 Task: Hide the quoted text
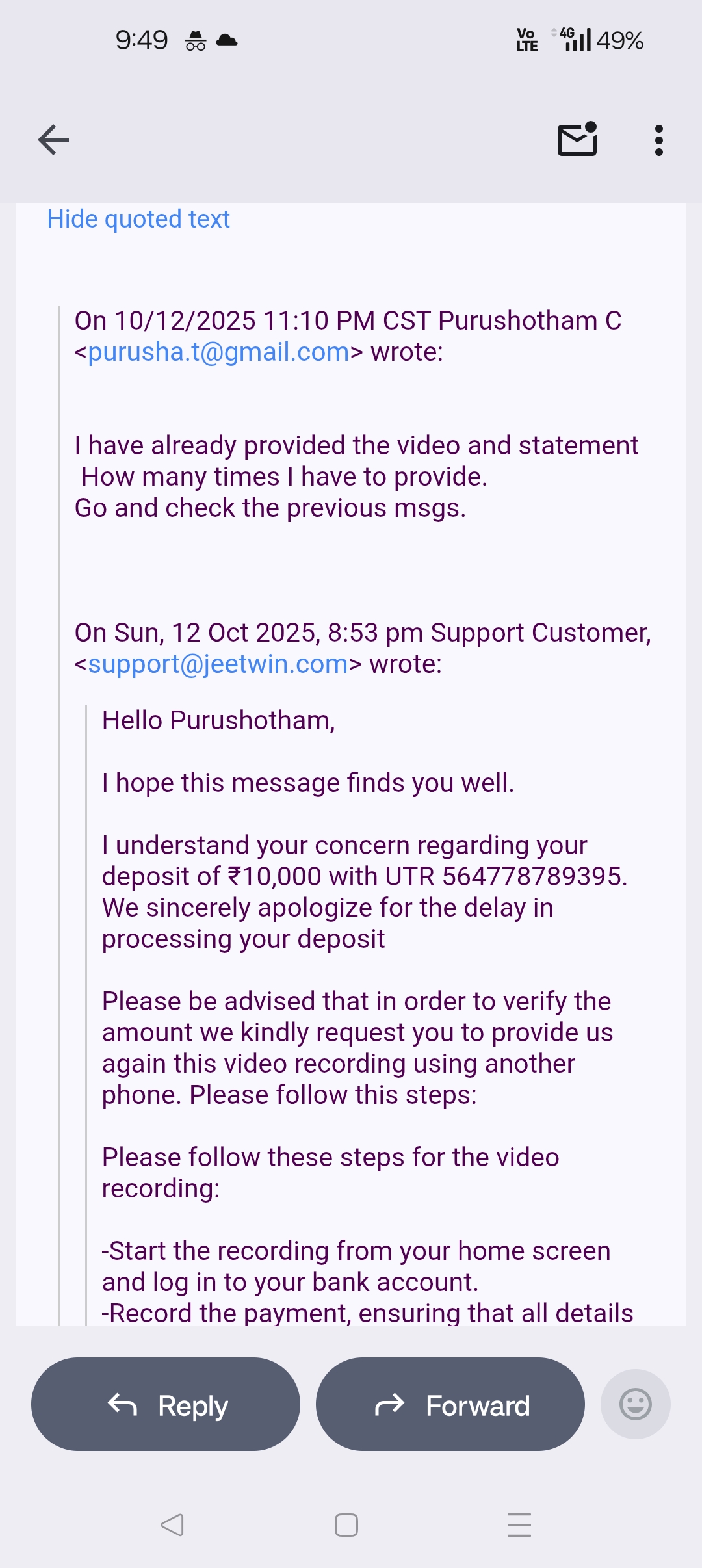138,219
